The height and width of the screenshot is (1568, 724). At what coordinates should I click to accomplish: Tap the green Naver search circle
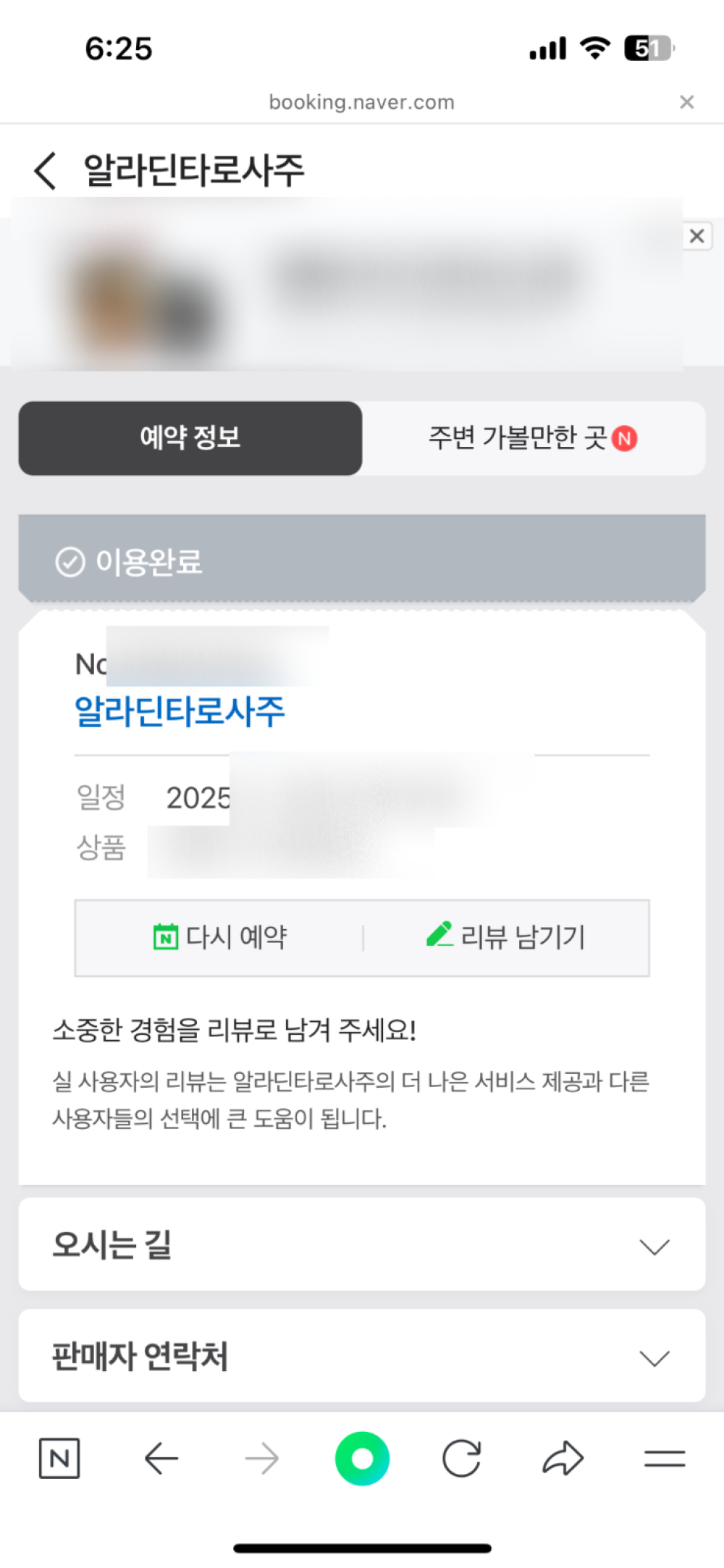pos(362,1459)
